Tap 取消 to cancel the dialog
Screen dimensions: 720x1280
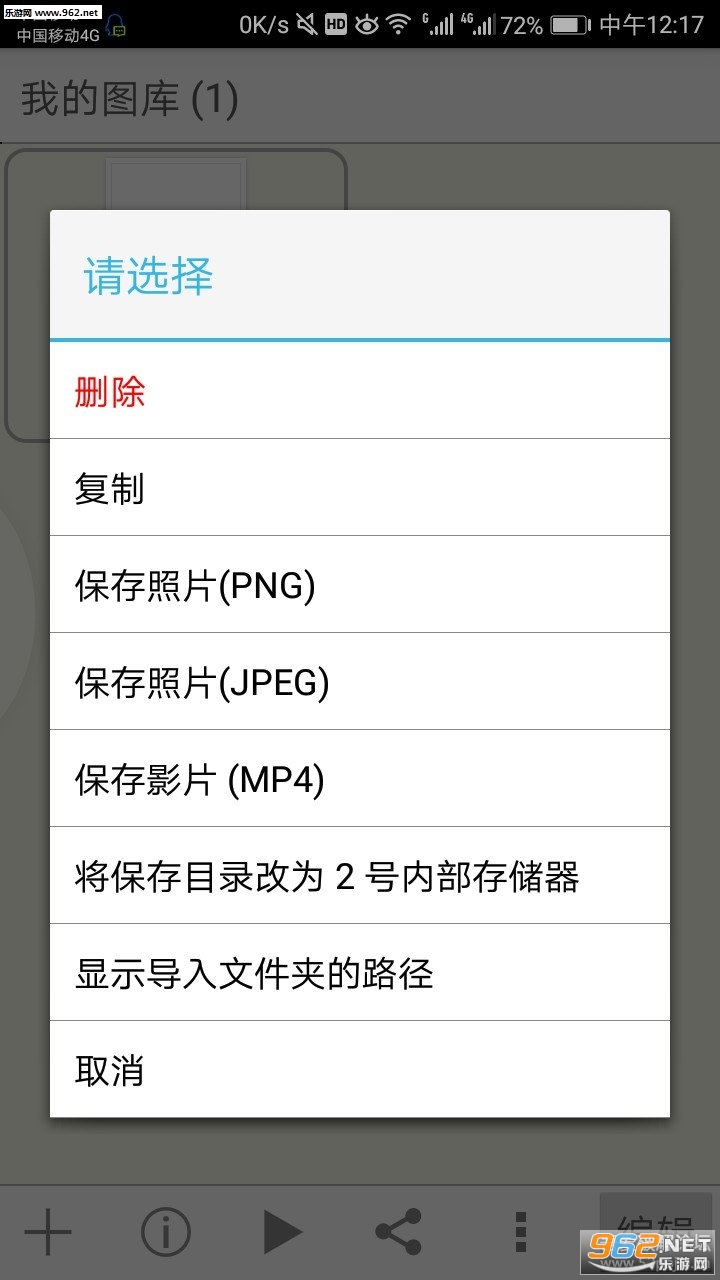358,1069
